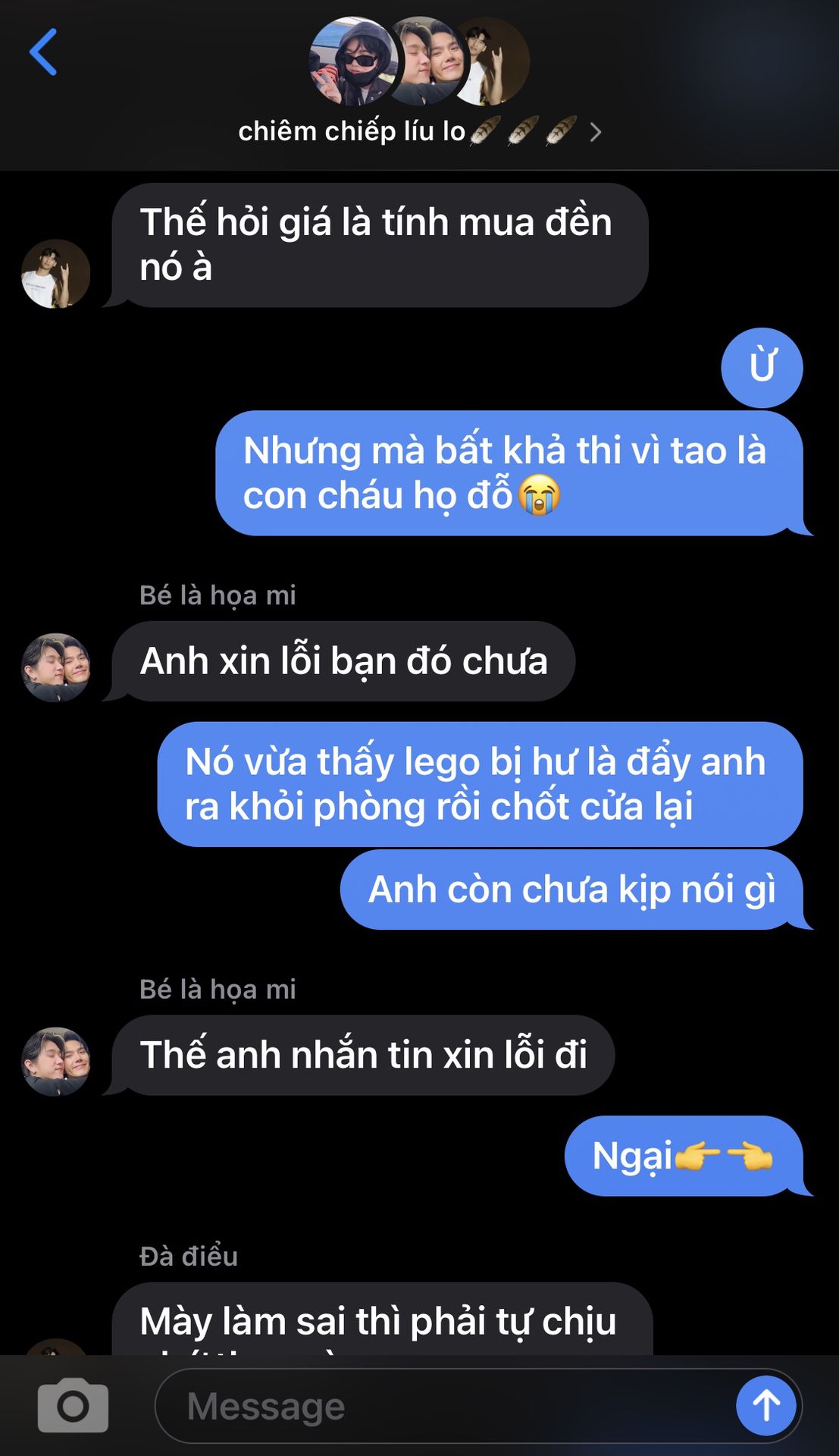The image size is (839, 1456).
Task: Open avatar beside 'Anh xin lỗi bạn đó chưa'
Action: (55, 667)
